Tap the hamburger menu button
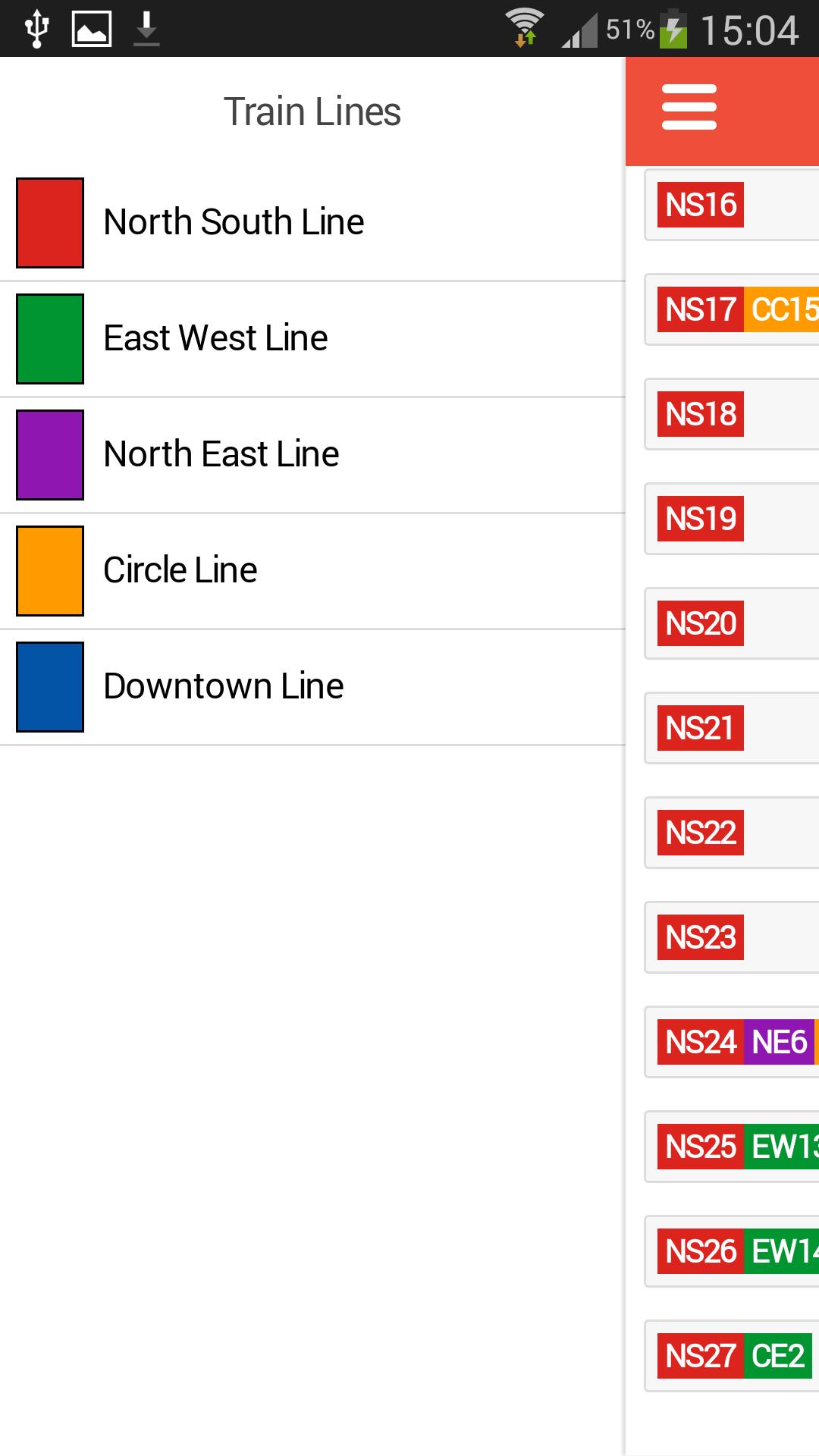 689,107
